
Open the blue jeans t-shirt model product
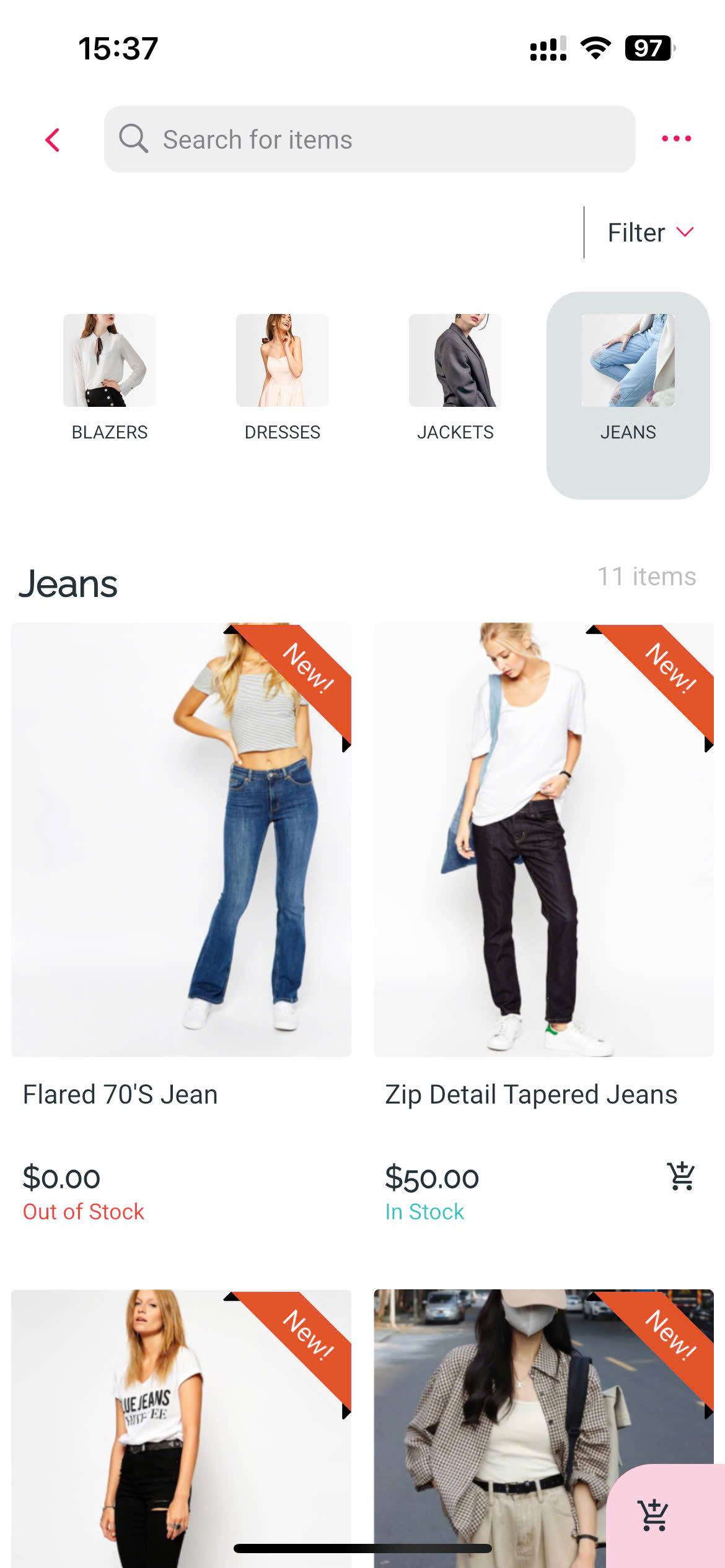click(x=181, y=1424)
